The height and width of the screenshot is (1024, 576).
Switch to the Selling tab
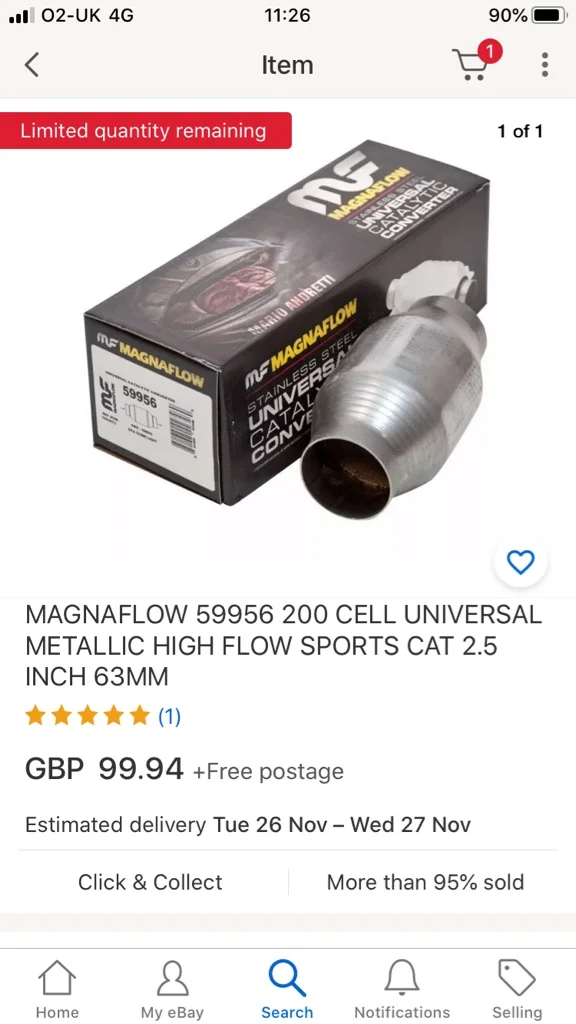click(x=517, y=989)
